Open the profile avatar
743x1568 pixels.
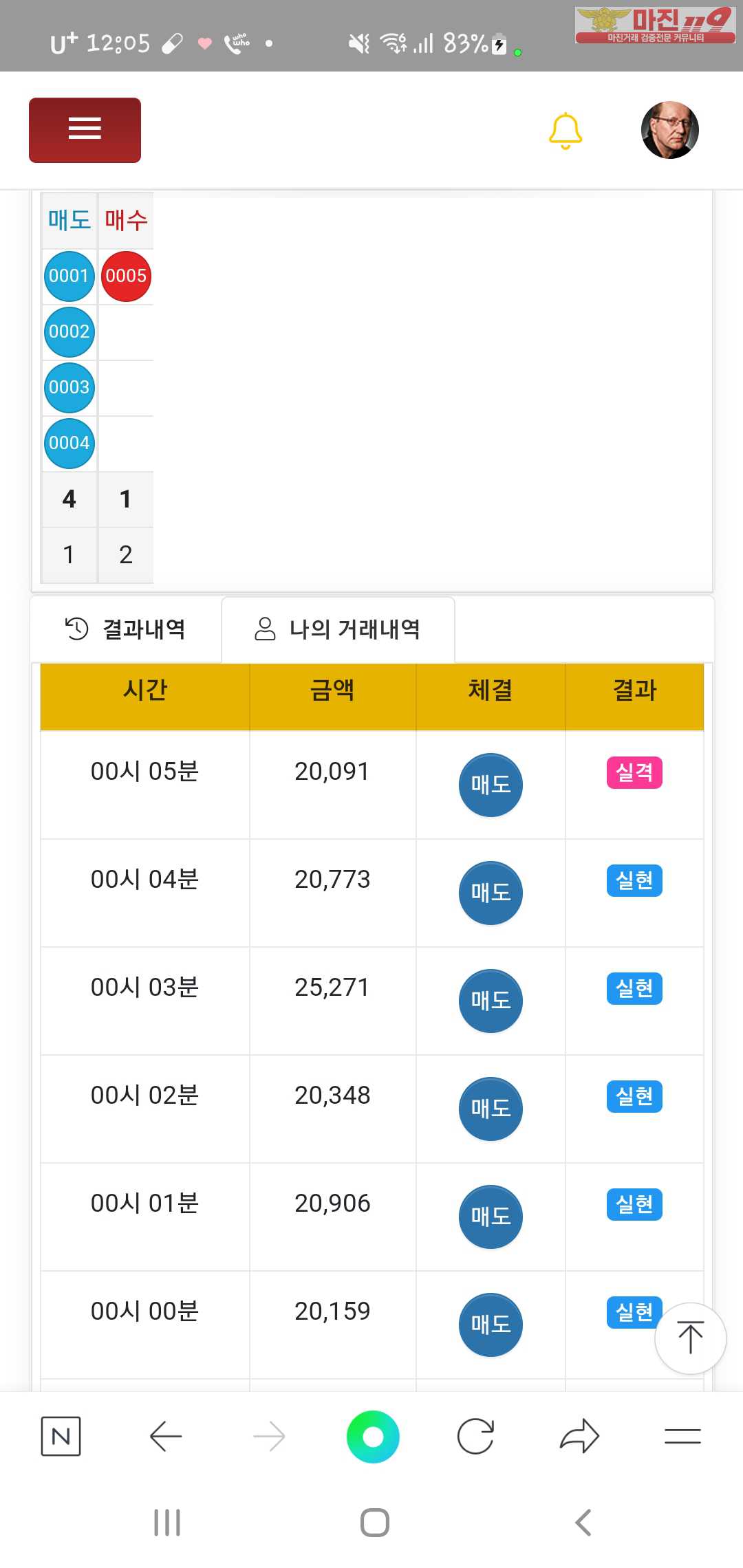click(669, 130)
